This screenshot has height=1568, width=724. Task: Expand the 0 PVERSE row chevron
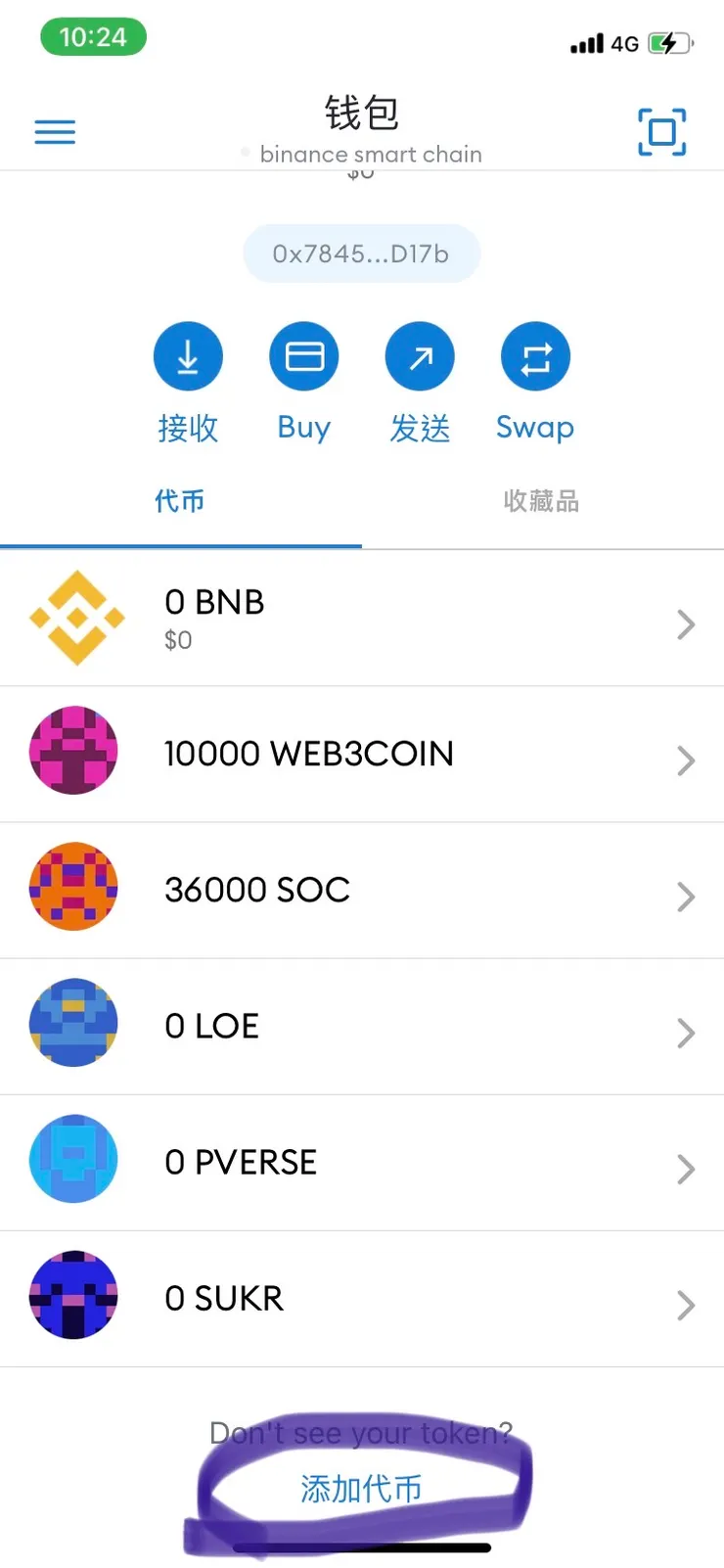click(x=685, y=1169)
